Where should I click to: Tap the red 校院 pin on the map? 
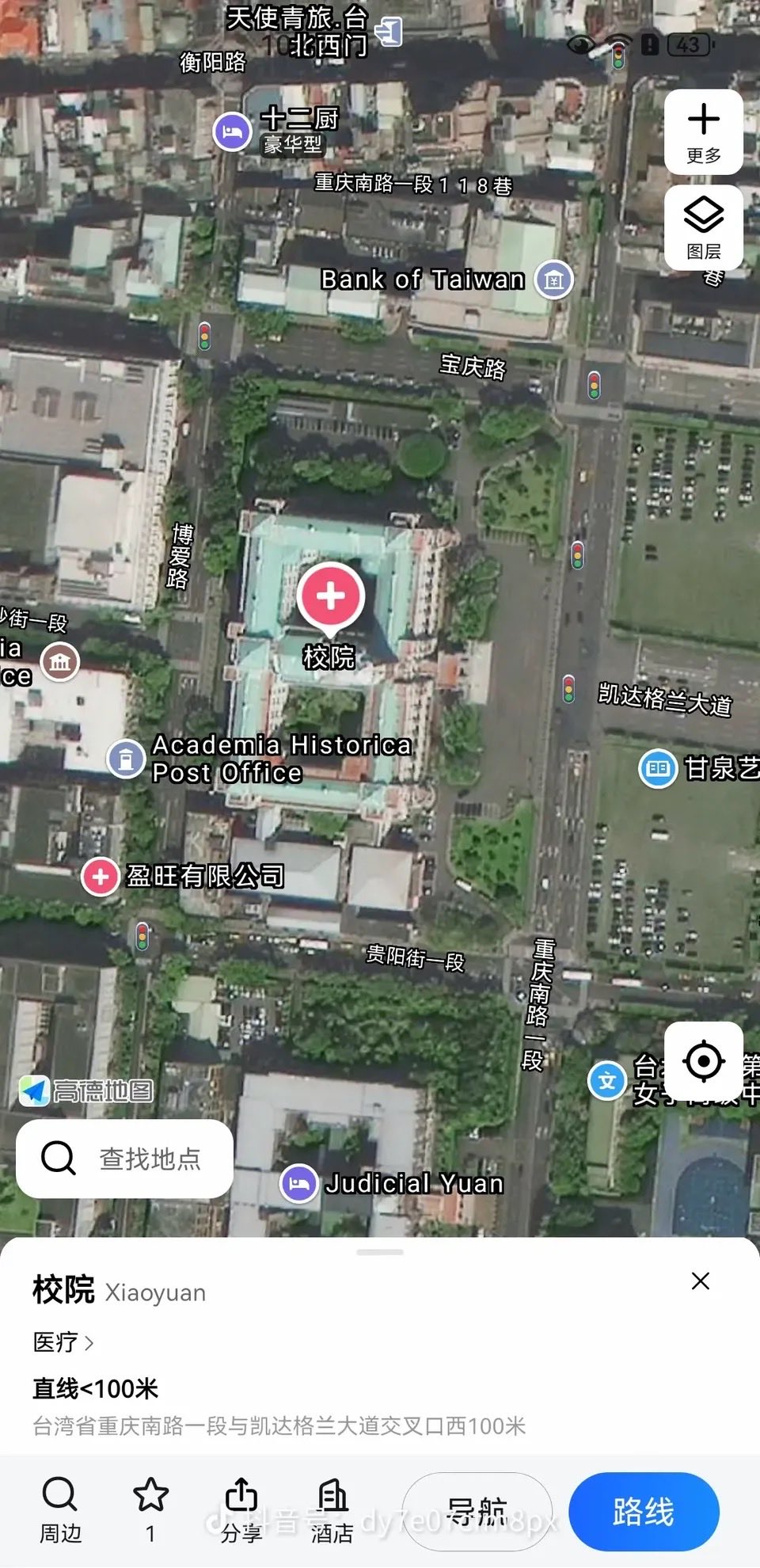(x=331, y=596)
